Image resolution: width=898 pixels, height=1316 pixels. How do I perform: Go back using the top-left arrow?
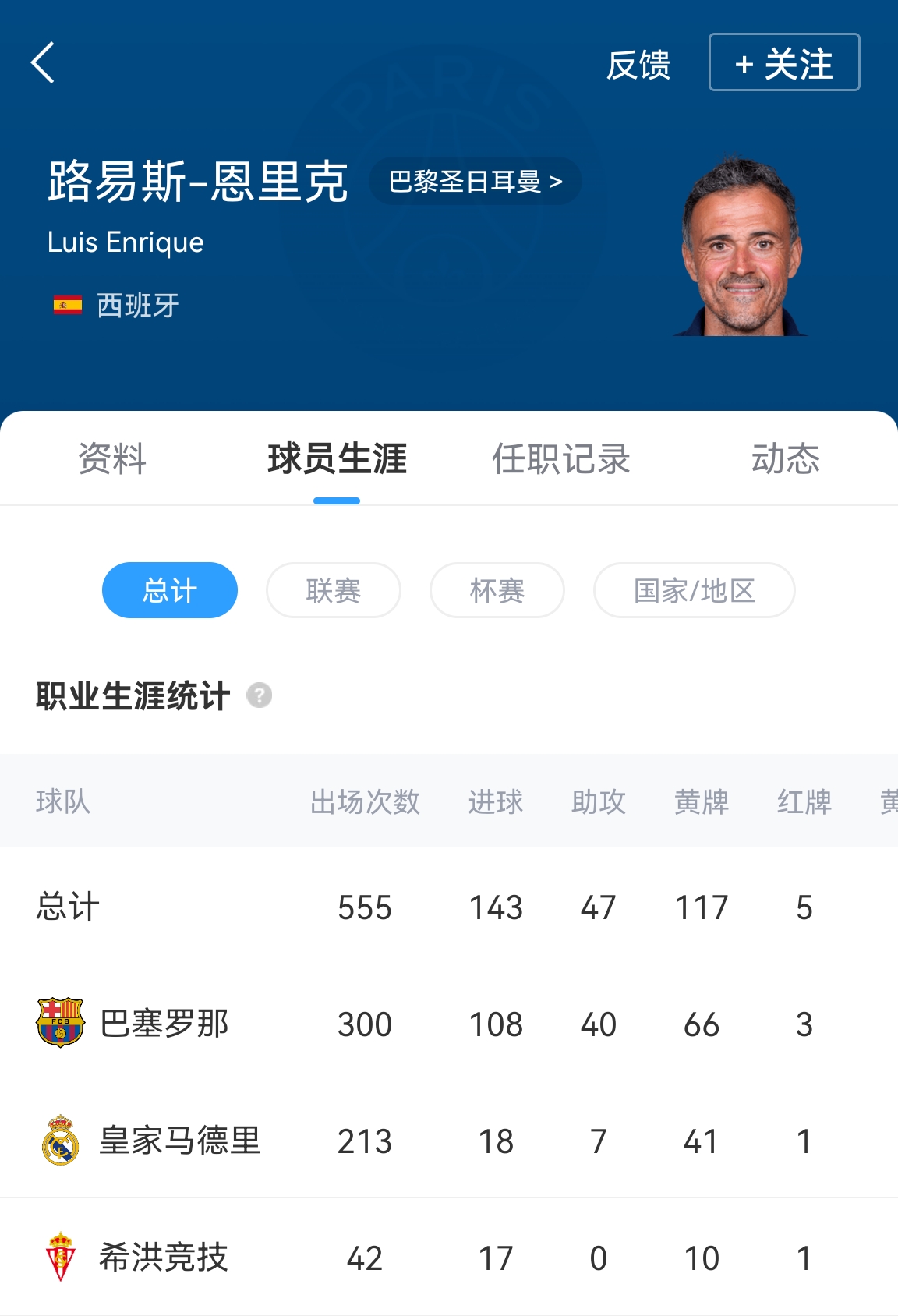(x=44, y=62)
